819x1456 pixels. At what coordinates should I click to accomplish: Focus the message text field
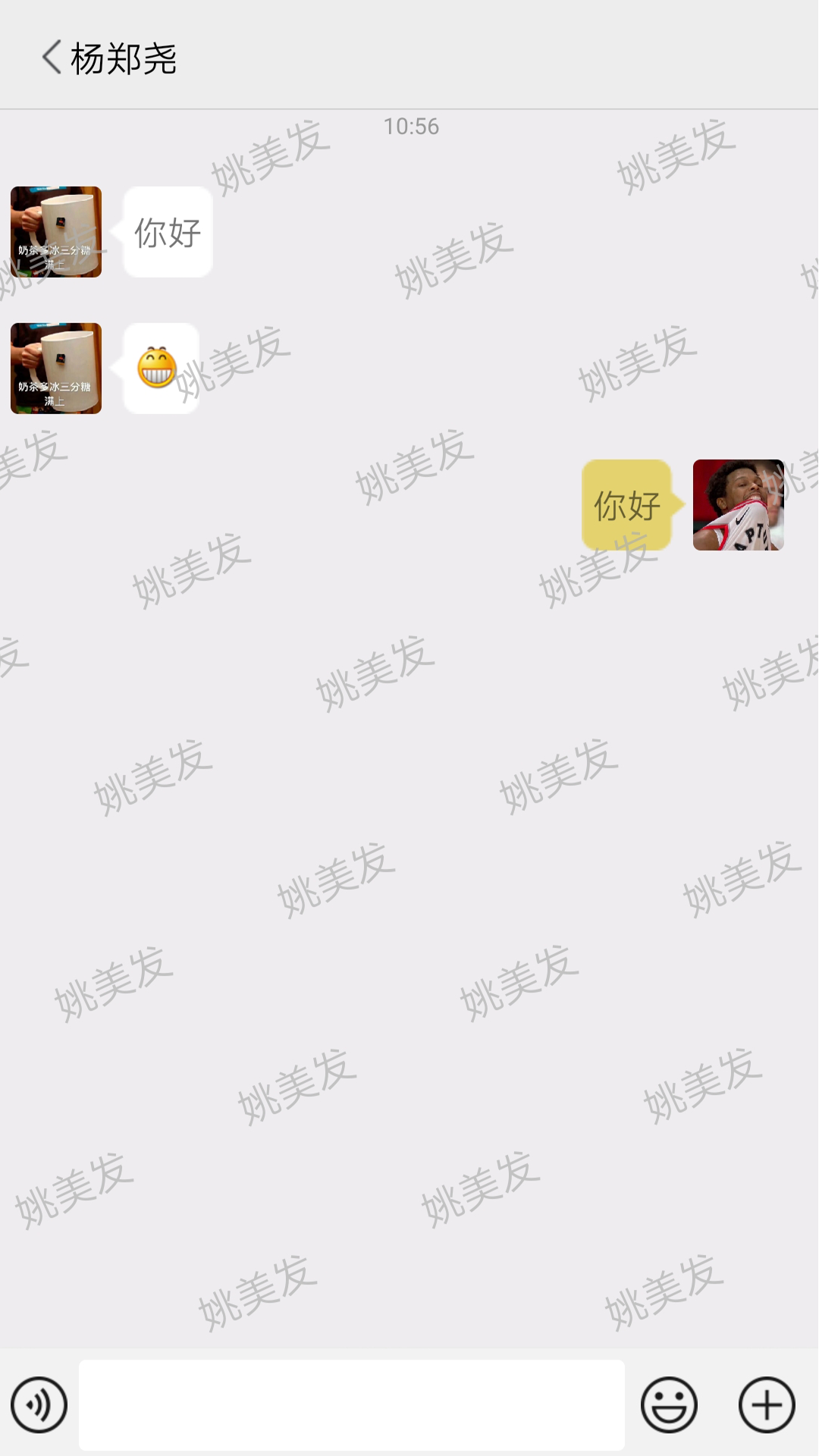coord(351,1404)
